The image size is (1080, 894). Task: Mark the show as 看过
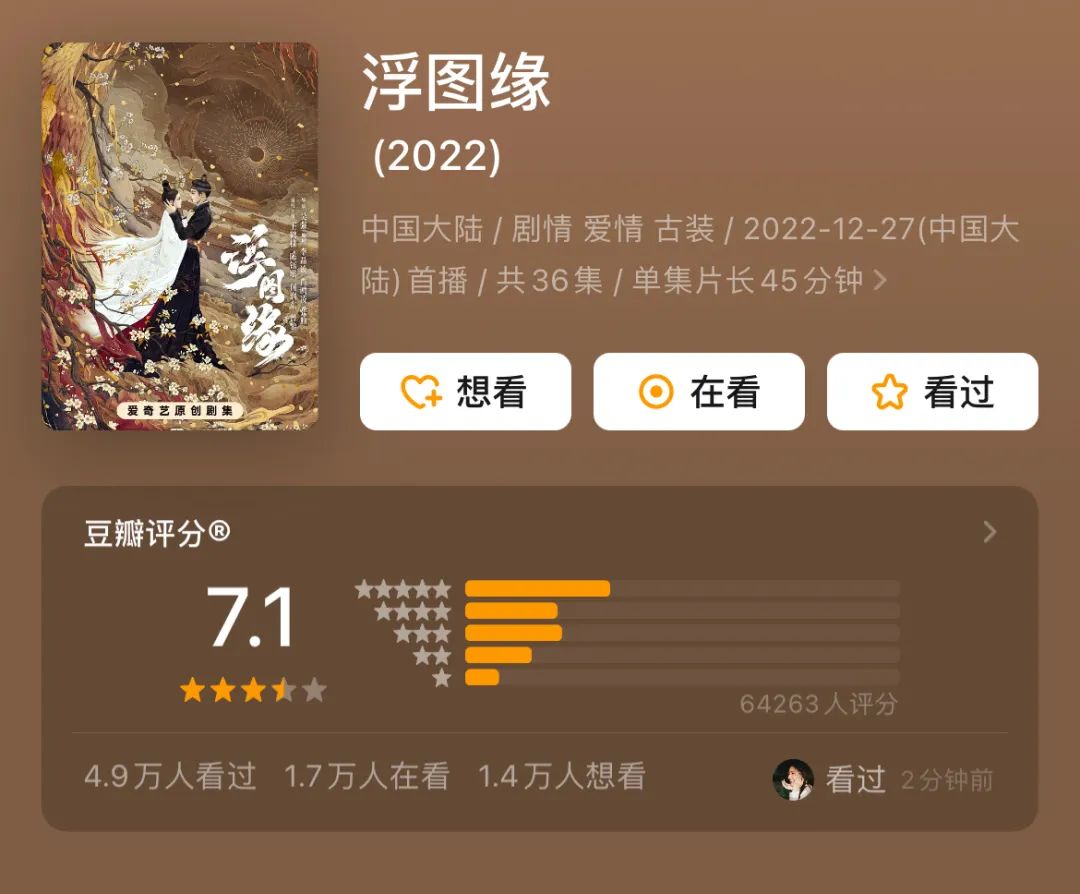click(932, 391)
